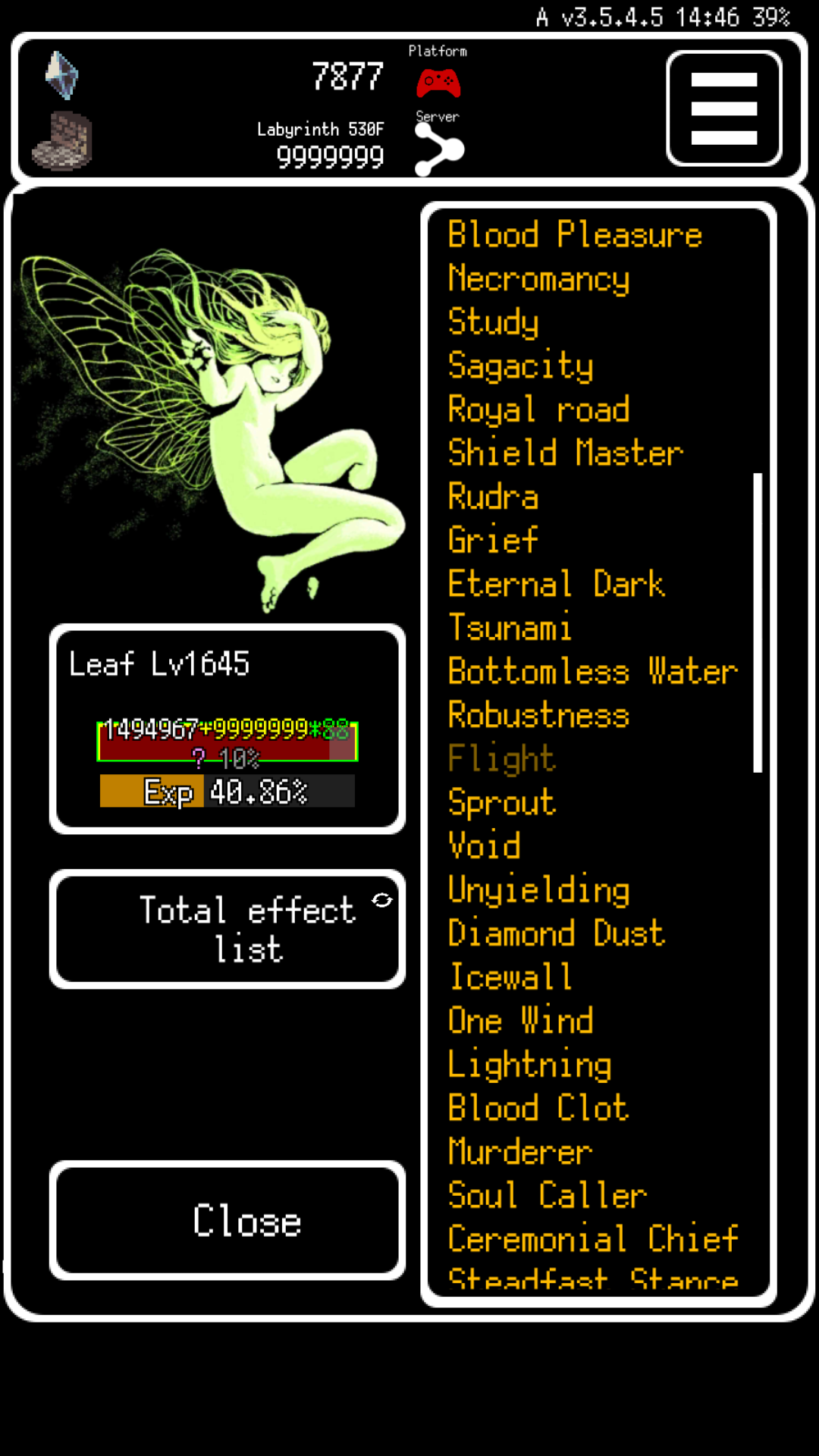Viewport: 819px width, 1456px height.
Task: Choose the Diamond Dust skill
Action: pos(556,933)
